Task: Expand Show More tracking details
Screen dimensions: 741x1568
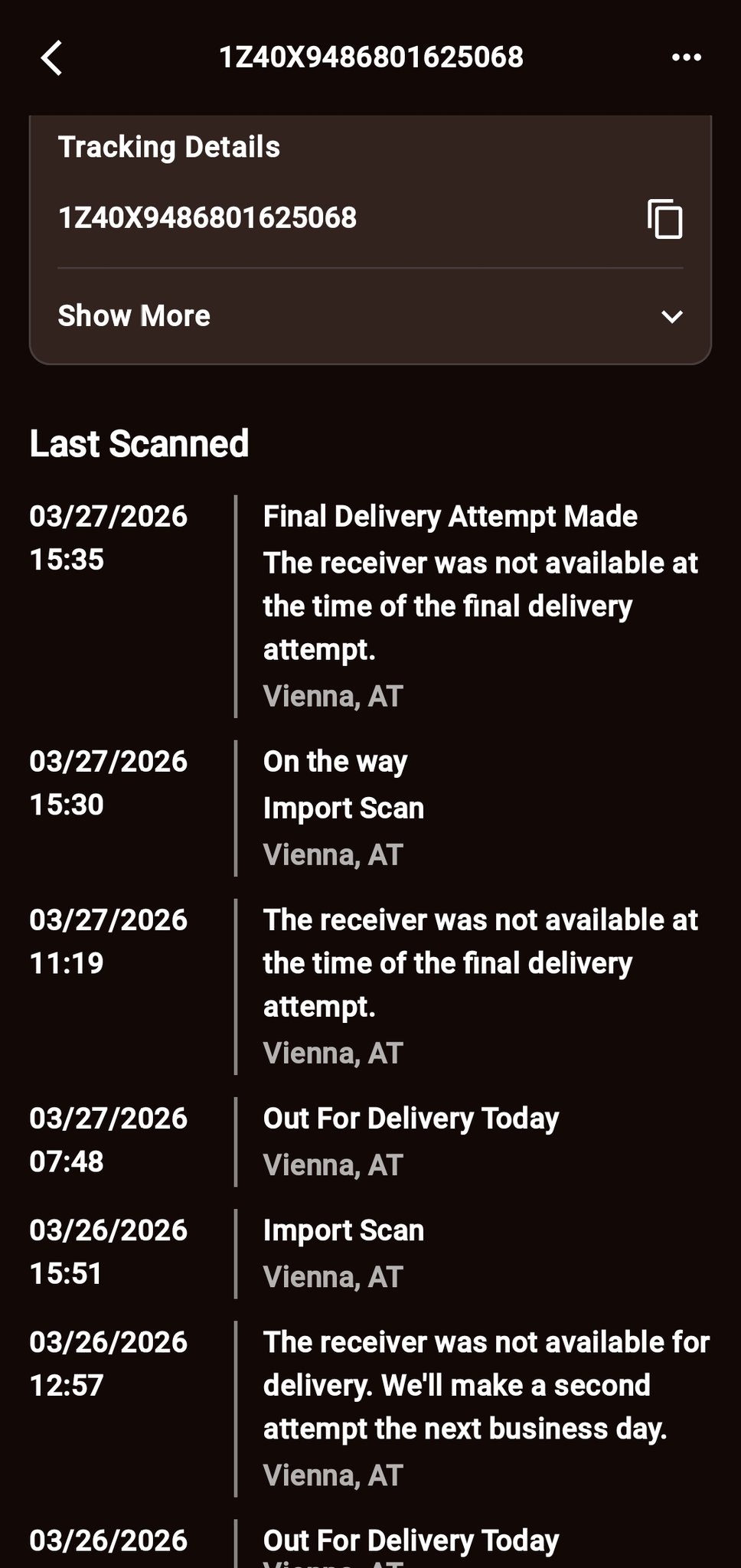Action: pyautogui.click(x=370, y=316)
